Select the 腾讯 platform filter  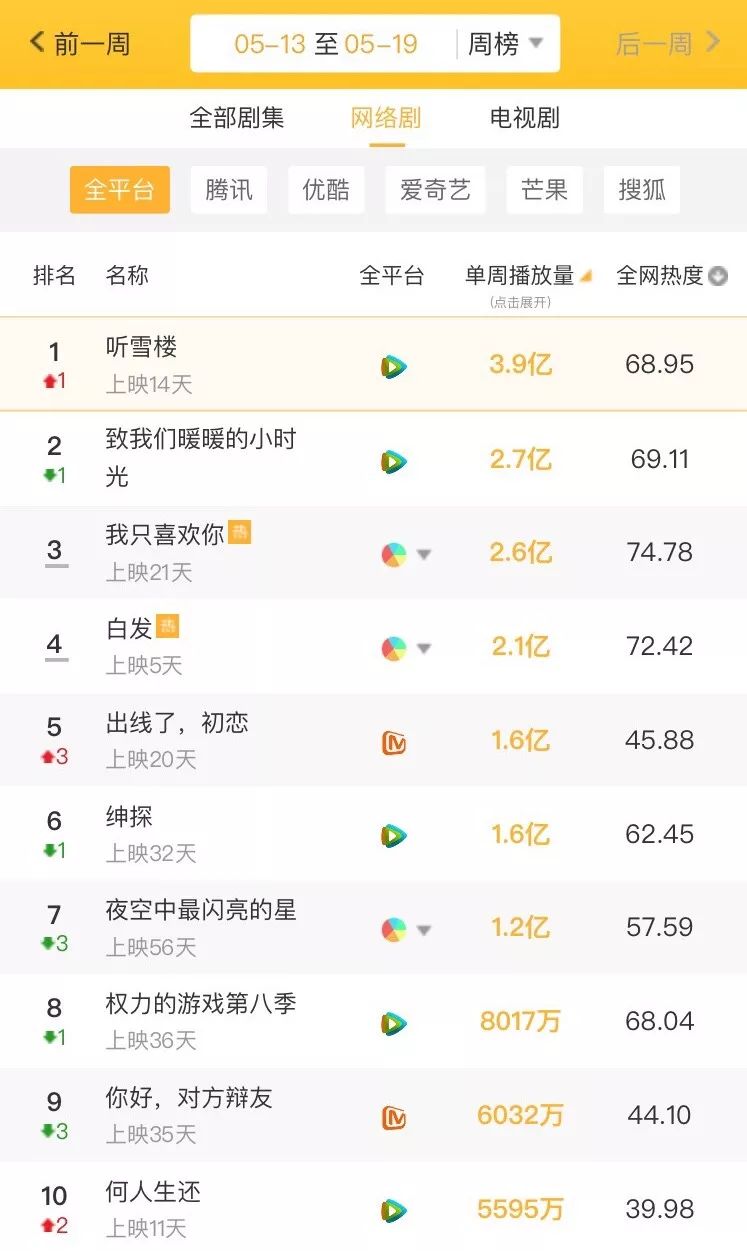pyautogui.click(x=229, y=190)
